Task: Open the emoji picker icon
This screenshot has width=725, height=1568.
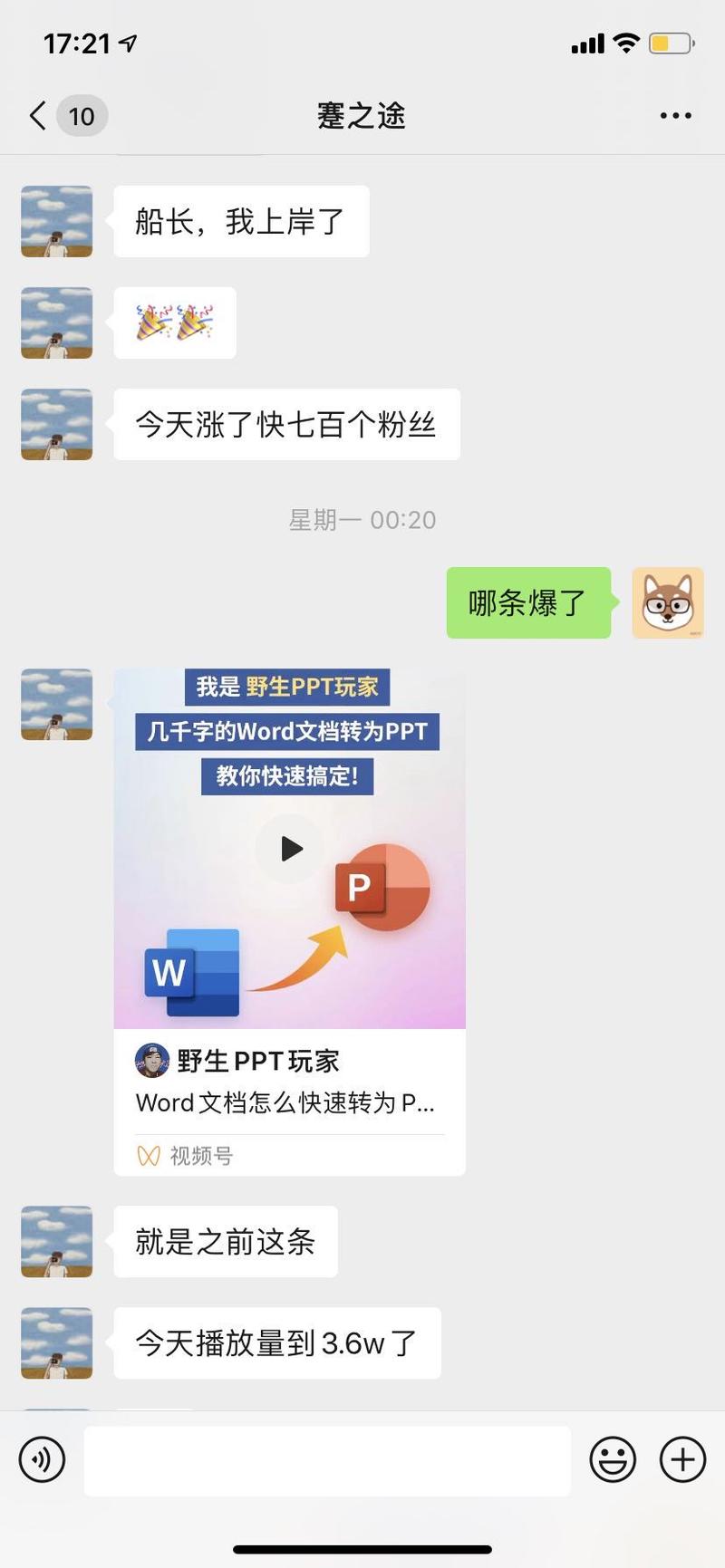Action: (613, 1459)
